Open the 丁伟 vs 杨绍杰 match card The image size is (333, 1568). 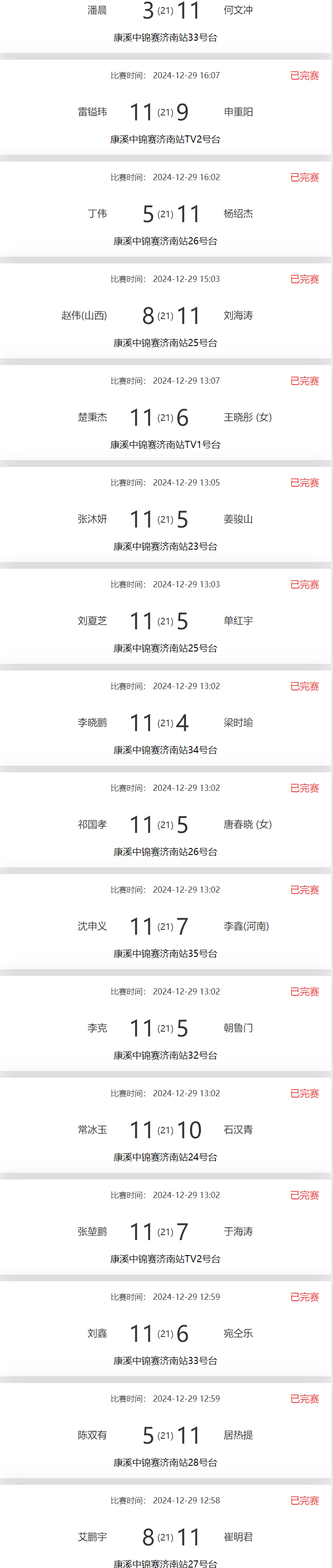point(165,214)
